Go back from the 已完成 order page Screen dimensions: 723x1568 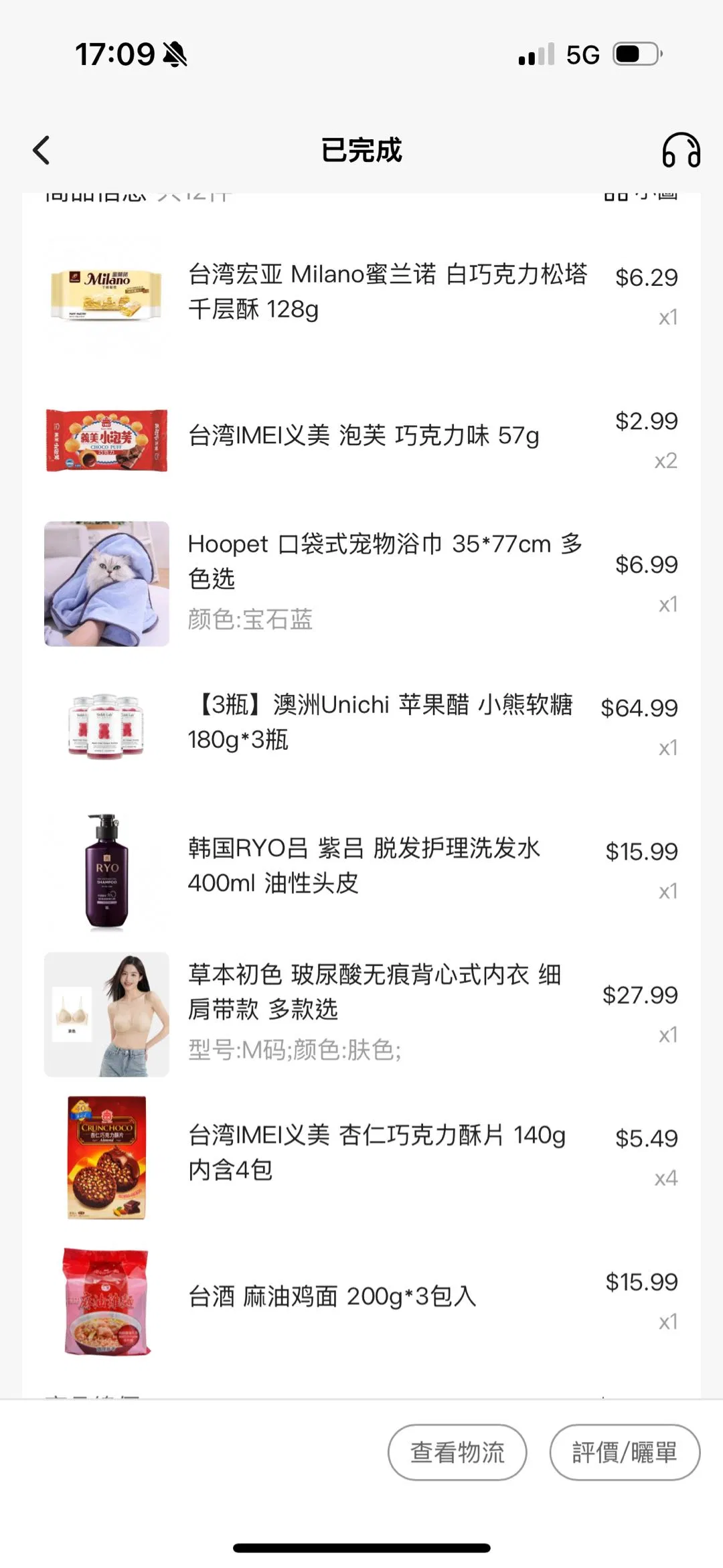42,150
